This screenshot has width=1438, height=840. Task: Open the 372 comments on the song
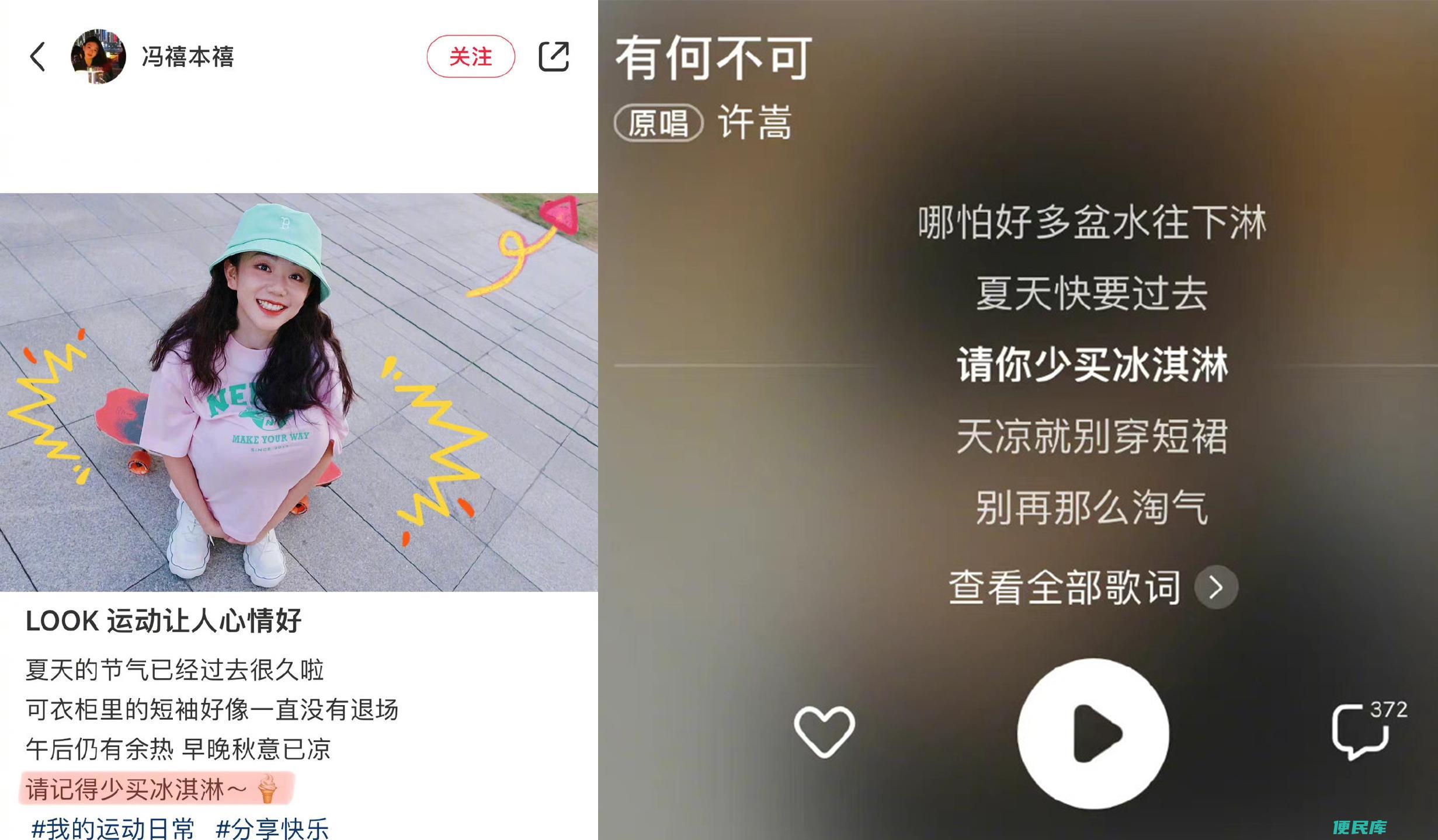coord(1361,732)
